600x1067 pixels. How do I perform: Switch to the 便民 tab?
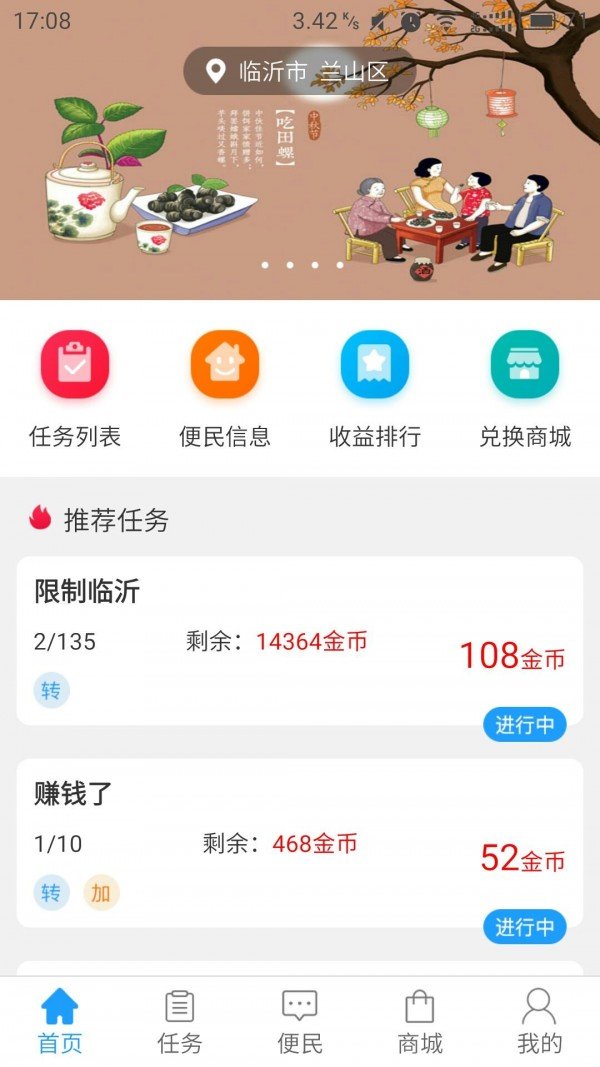[x=300, y=1022]
